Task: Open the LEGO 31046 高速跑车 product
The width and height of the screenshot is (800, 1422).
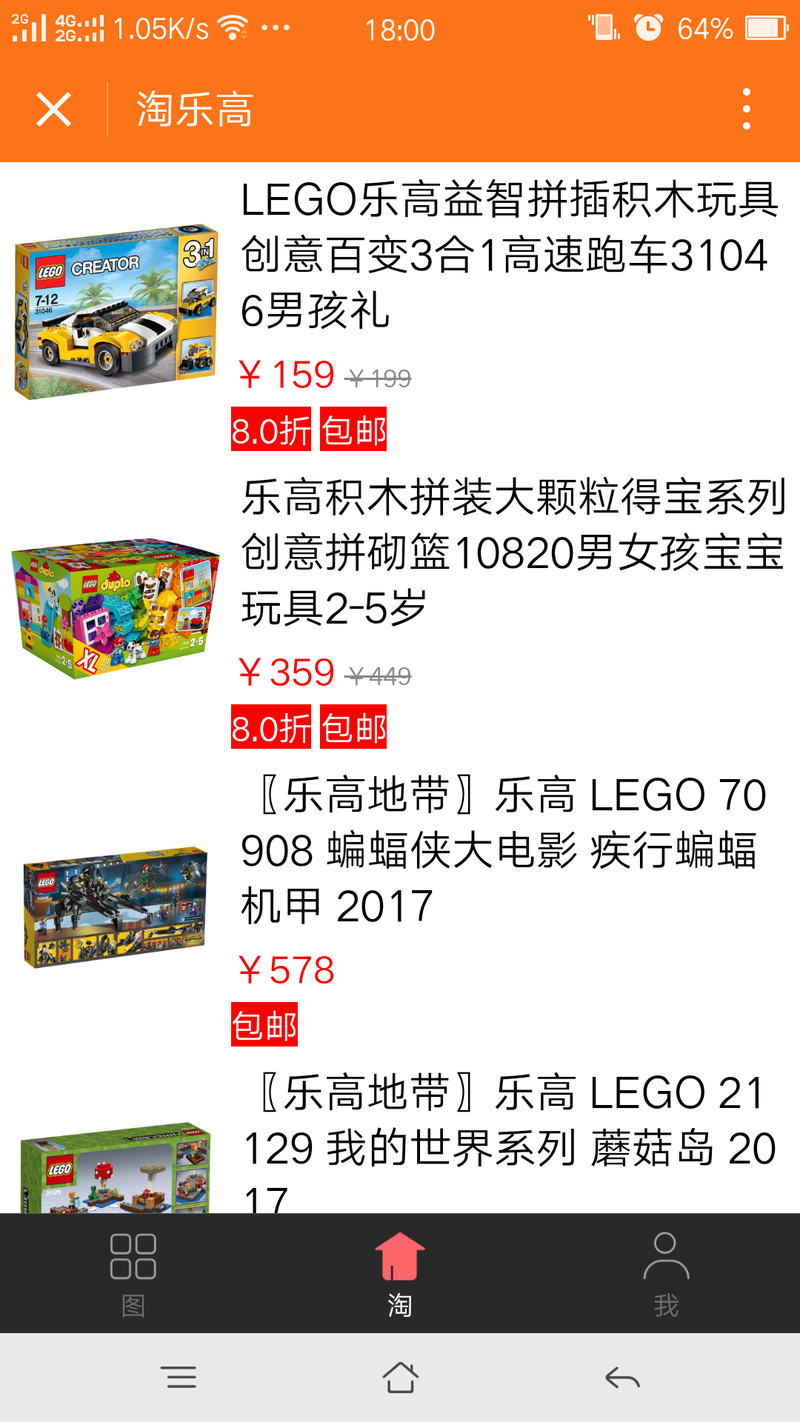Action: pos(508,256)
